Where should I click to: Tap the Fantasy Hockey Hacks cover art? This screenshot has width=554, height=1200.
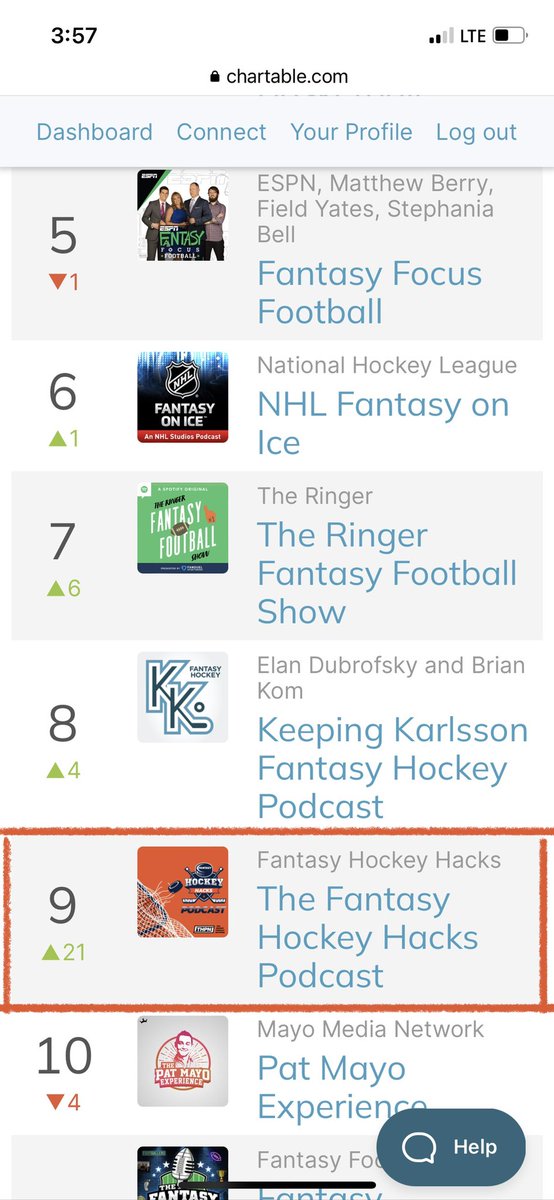182,892
